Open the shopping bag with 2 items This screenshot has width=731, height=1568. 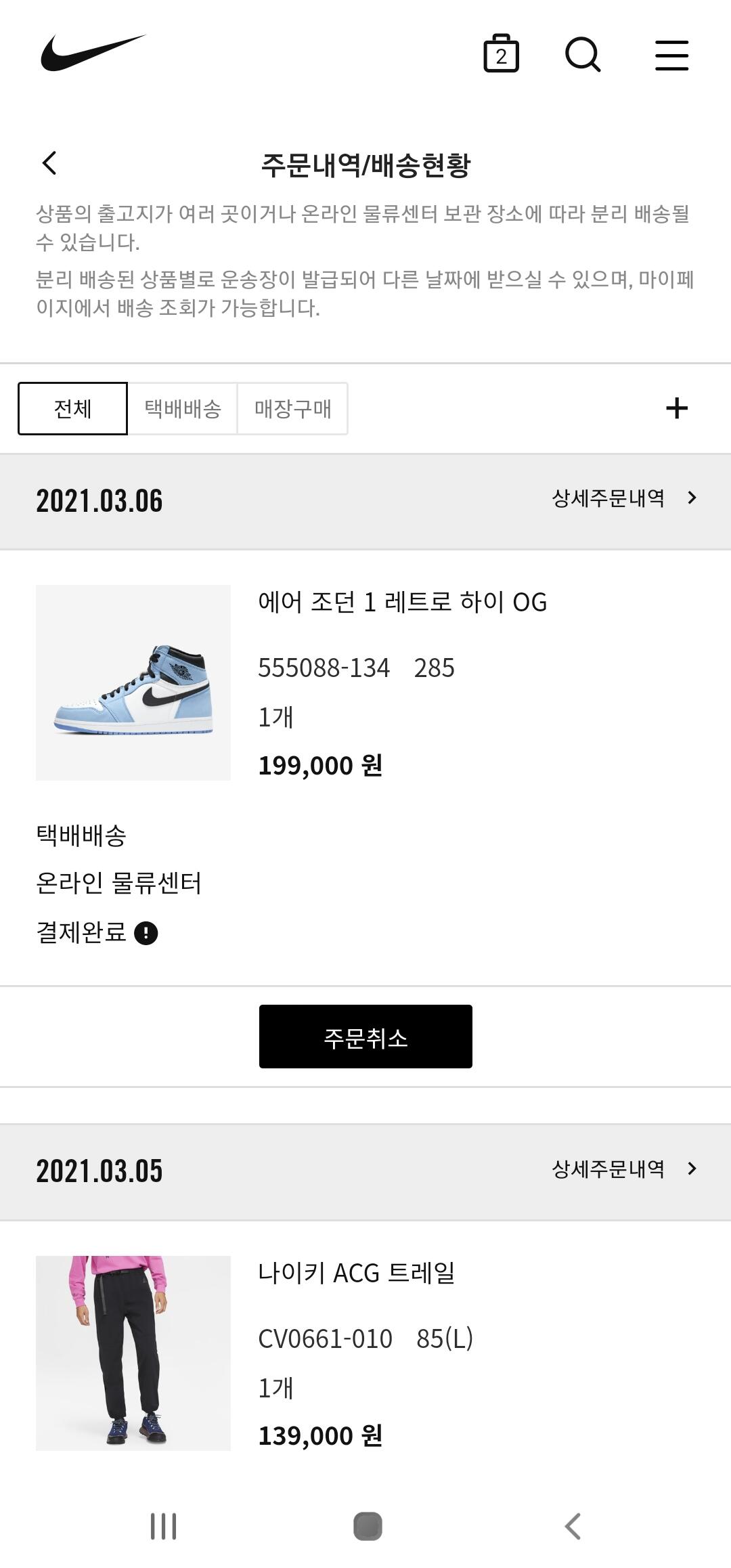tap(501, 53)
